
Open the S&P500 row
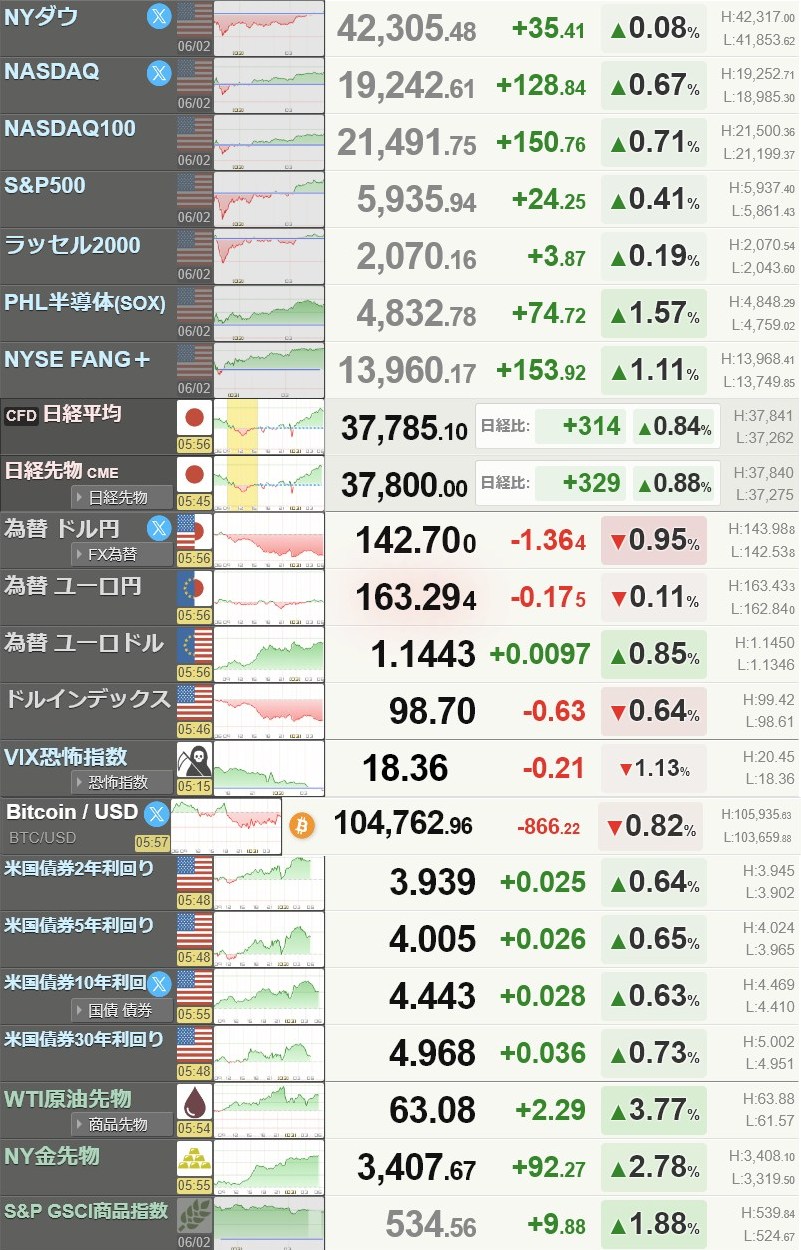click(45, 186)
